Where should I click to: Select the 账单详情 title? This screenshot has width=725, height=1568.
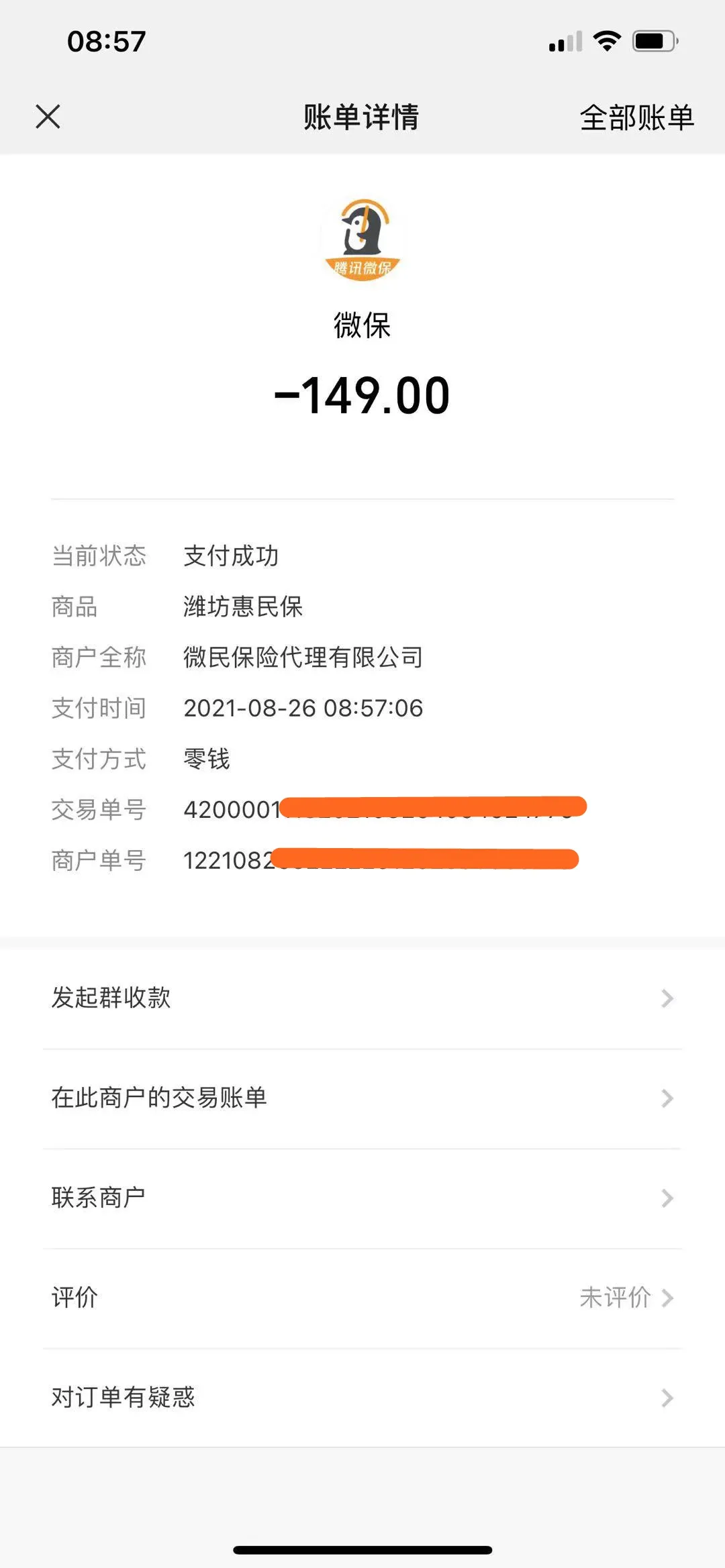click(x=360, y=117)
